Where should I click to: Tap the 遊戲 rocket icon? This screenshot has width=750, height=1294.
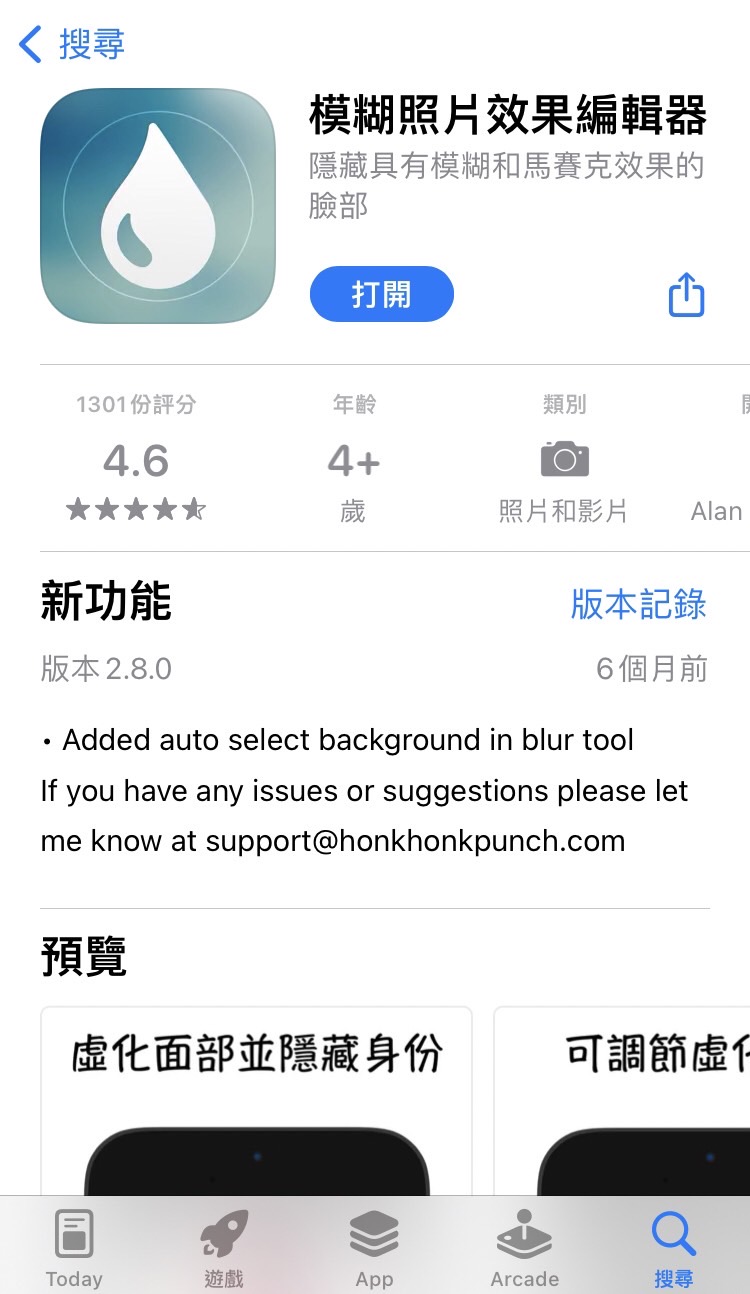click(223, 1232)
